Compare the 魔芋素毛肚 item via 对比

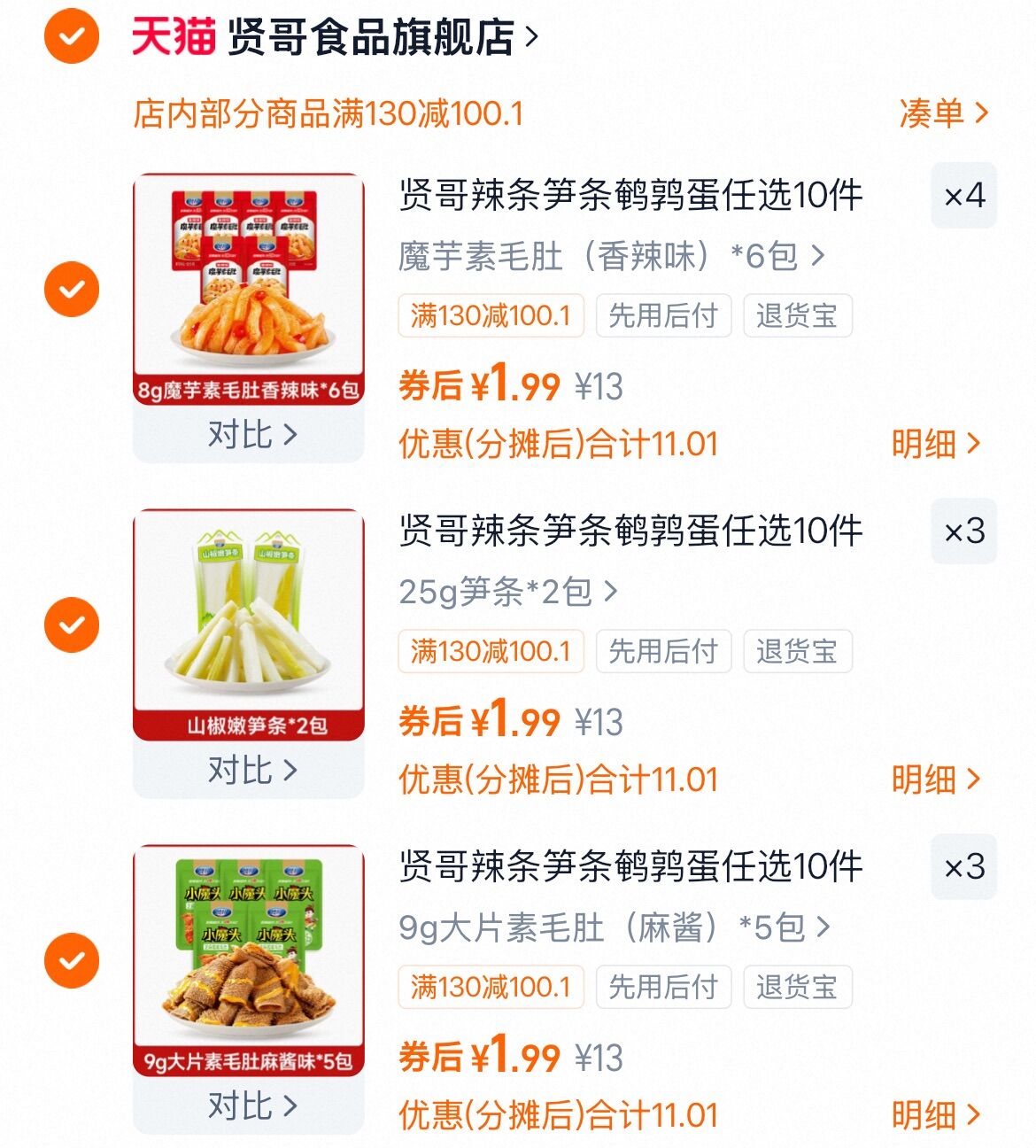pos(251,435)
